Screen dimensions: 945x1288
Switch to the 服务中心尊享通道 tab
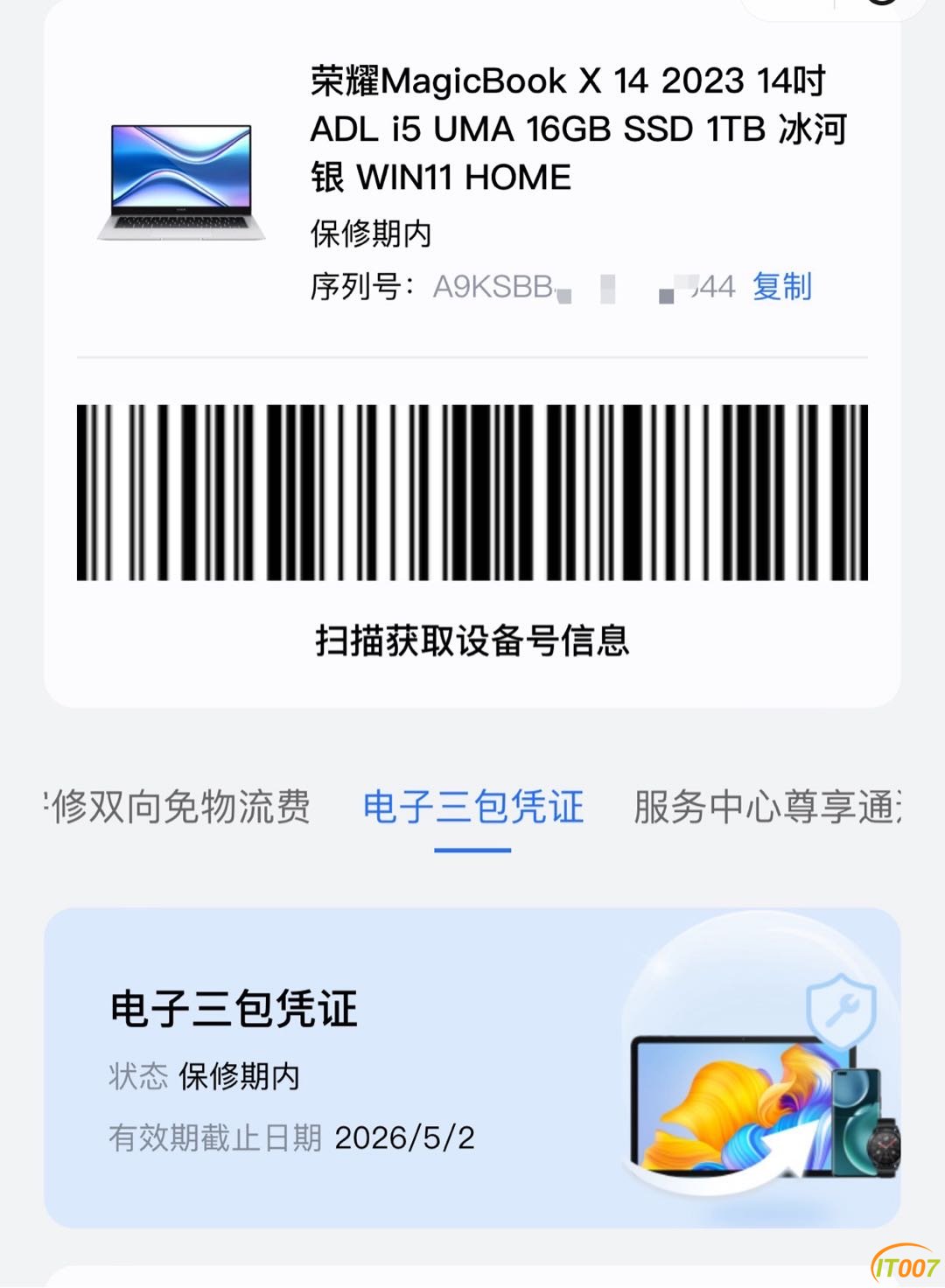point(766,807)
